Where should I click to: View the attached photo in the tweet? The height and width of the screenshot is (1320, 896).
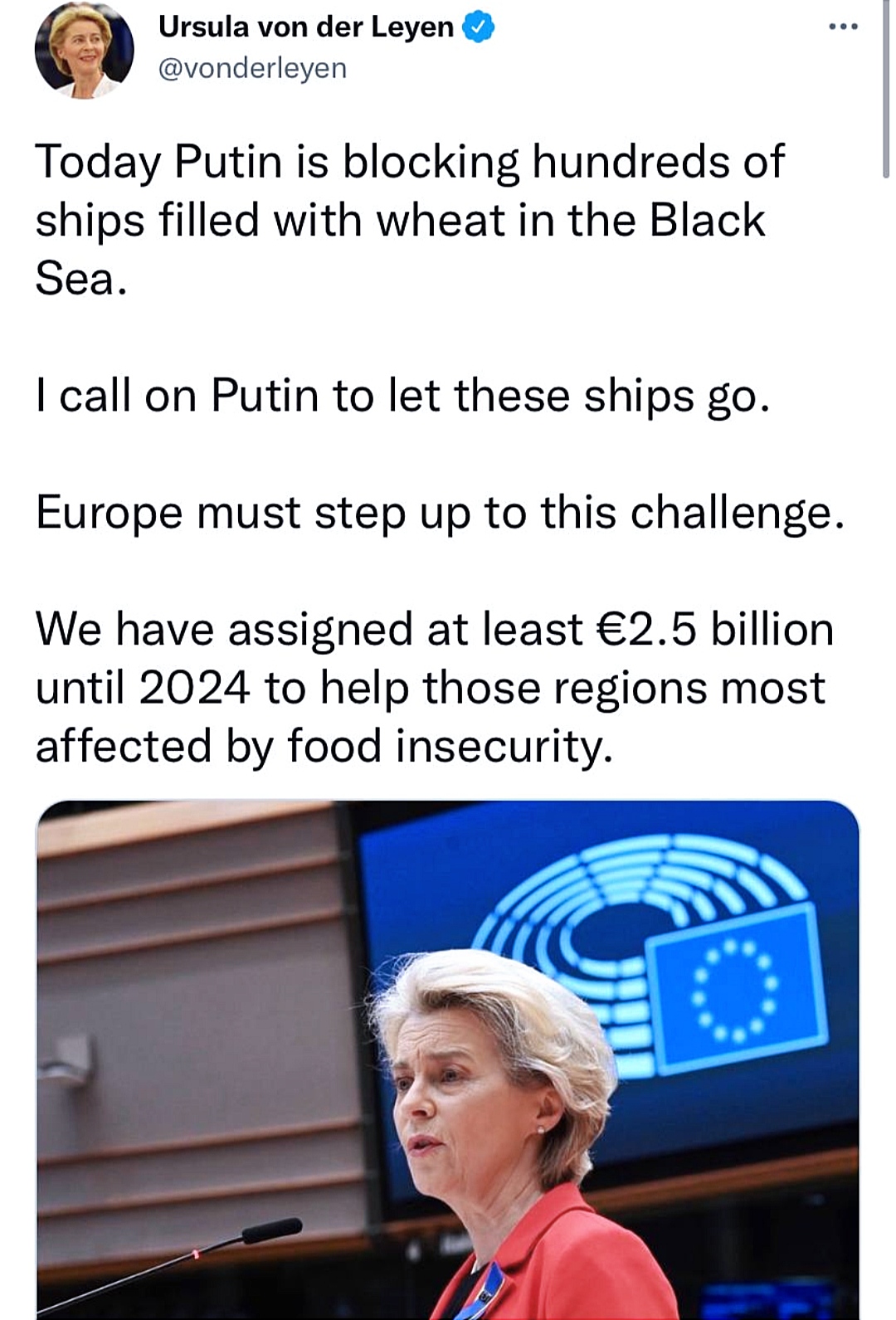click(448, 1058)
